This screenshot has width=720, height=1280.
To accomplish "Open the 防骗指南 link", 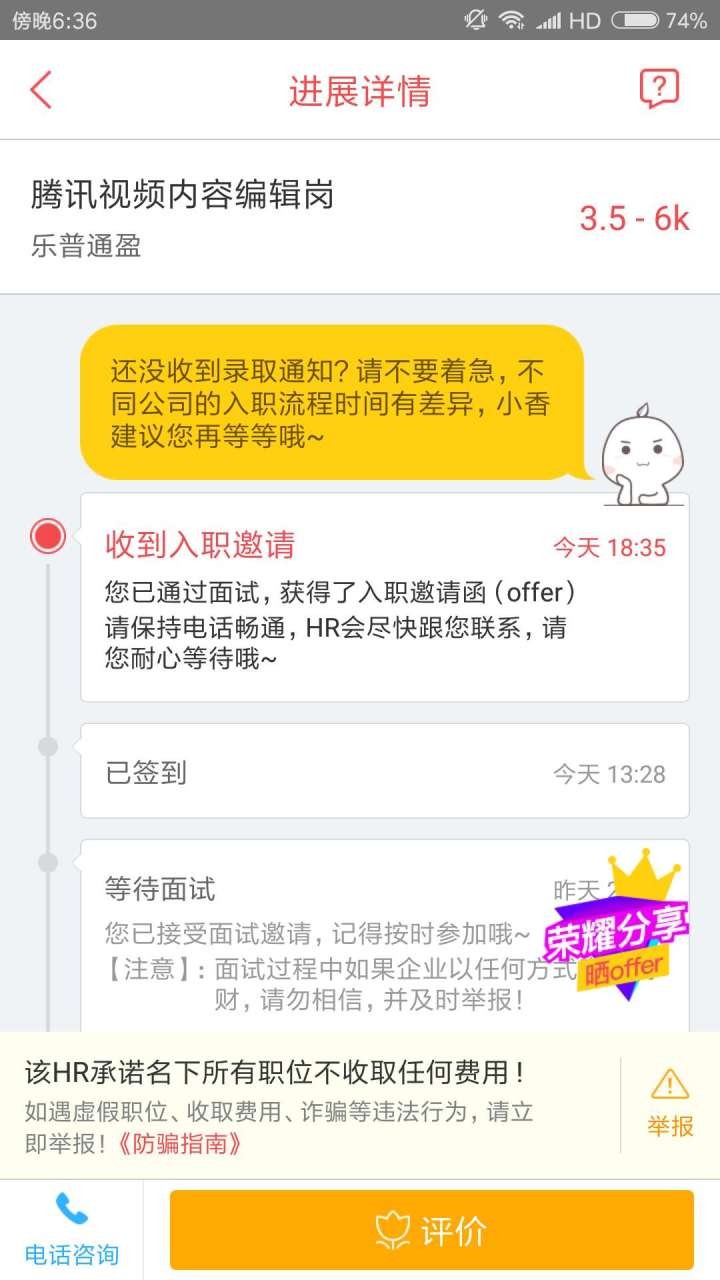I will point(182,1144).
